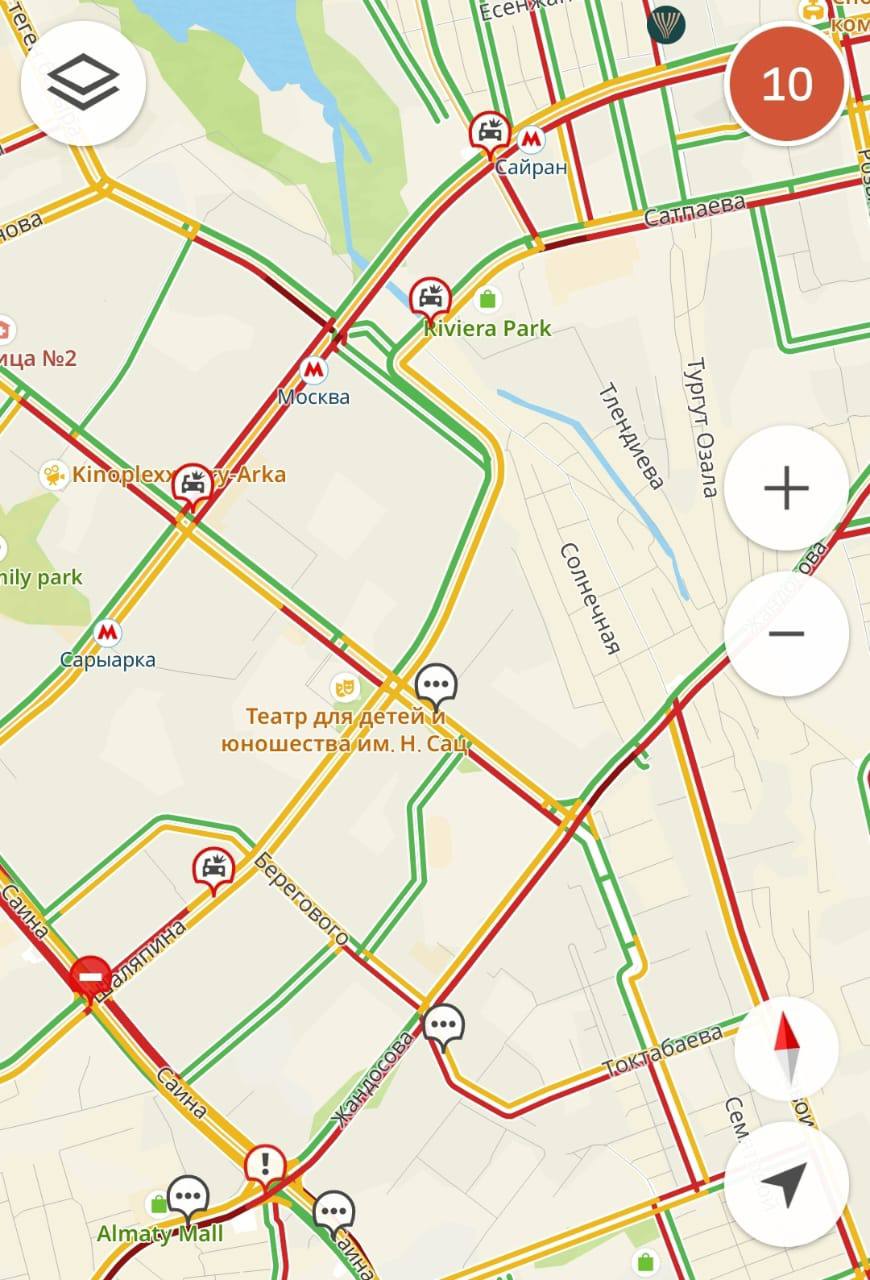Open the accident marker on Шаляпина street
The height and width of the screenshot is (1280, 870).
point(213,867)
